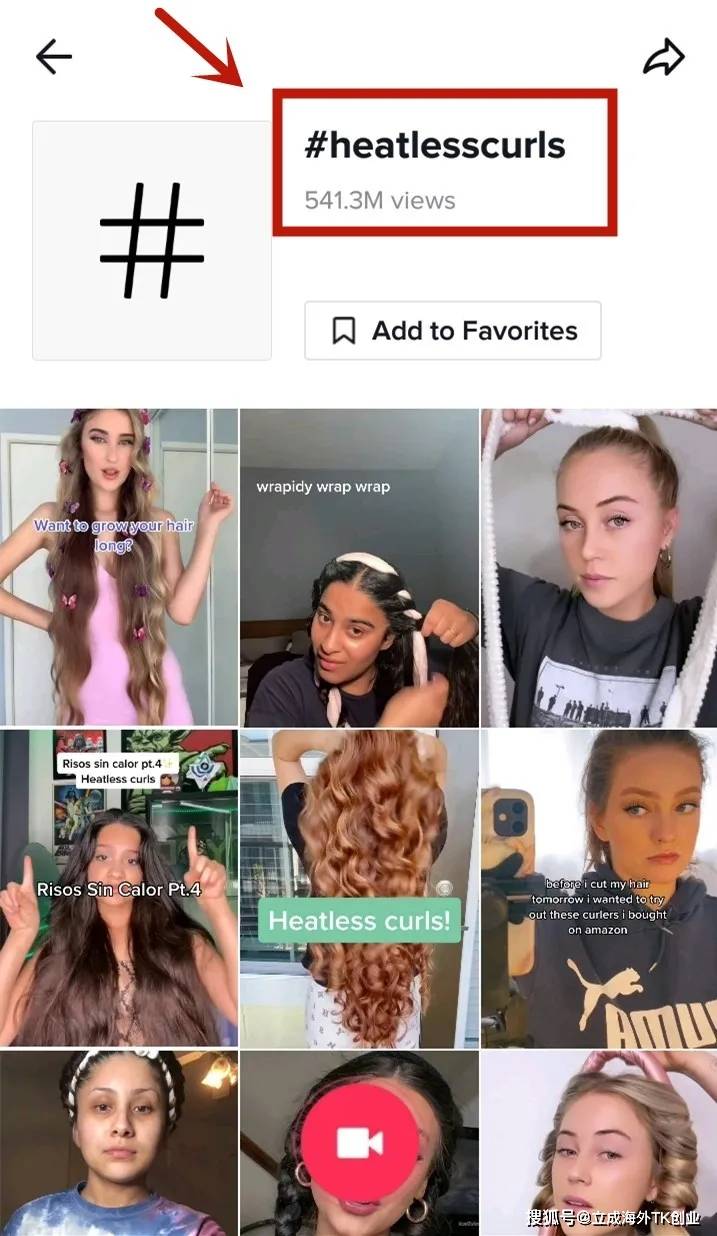Open the video about curlers bought on Amazon
The image size is (717, 1236).
(599, 888)
